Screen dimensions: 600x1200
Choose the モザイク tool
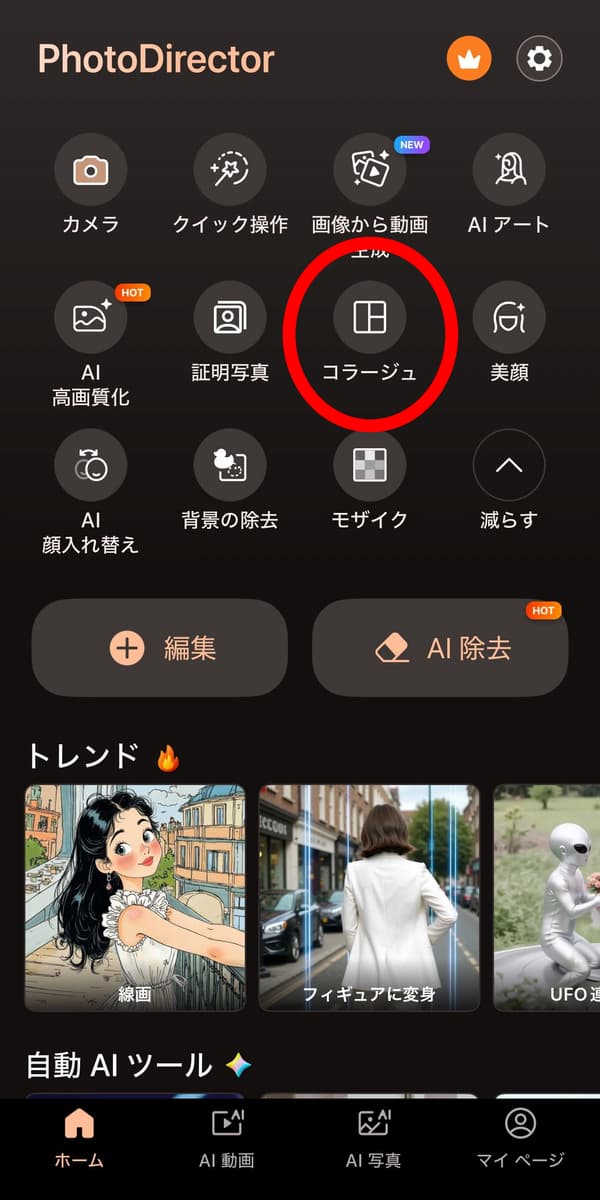click(369, 466)
